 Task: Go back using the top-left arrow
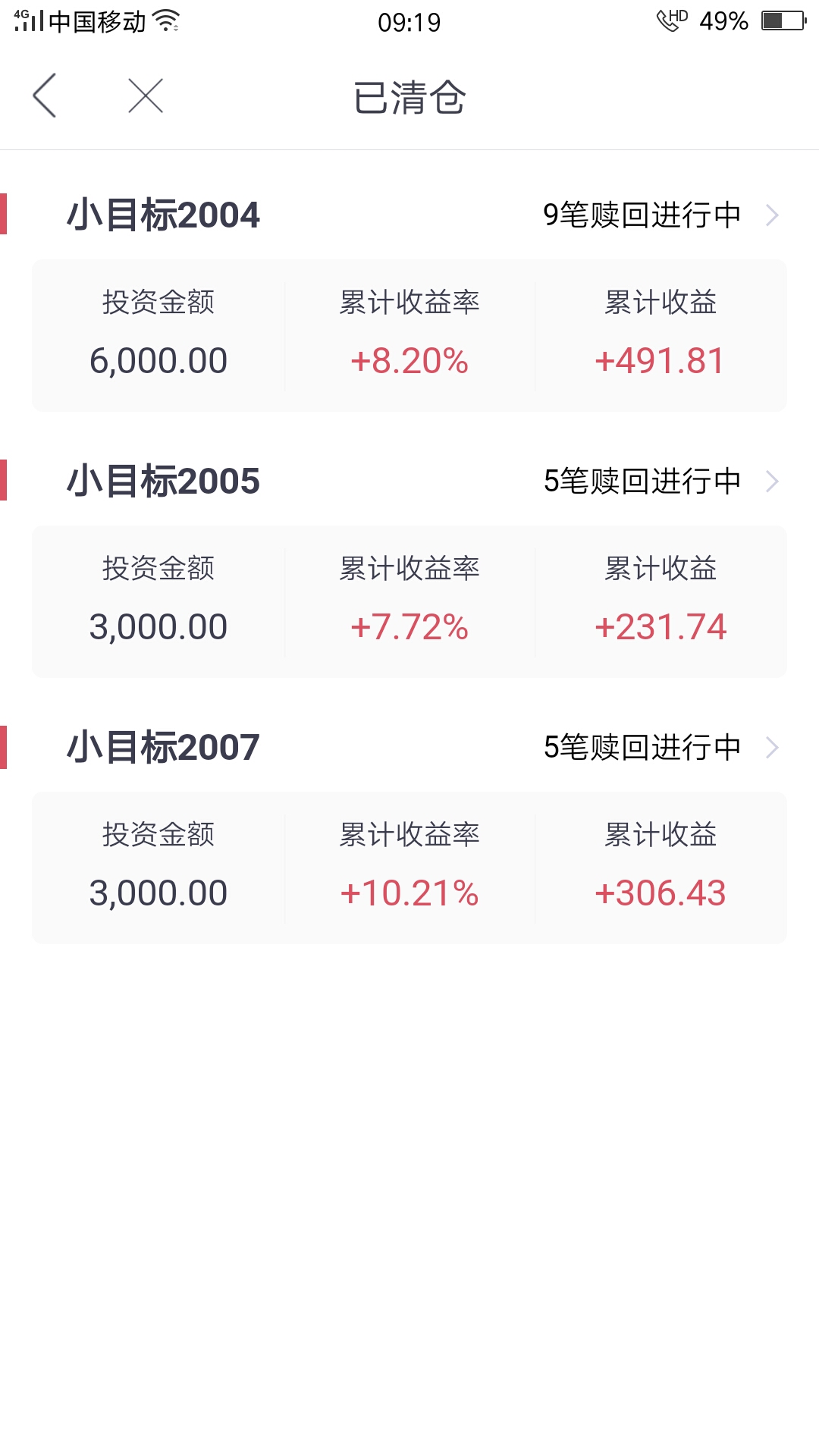[45, 96]
